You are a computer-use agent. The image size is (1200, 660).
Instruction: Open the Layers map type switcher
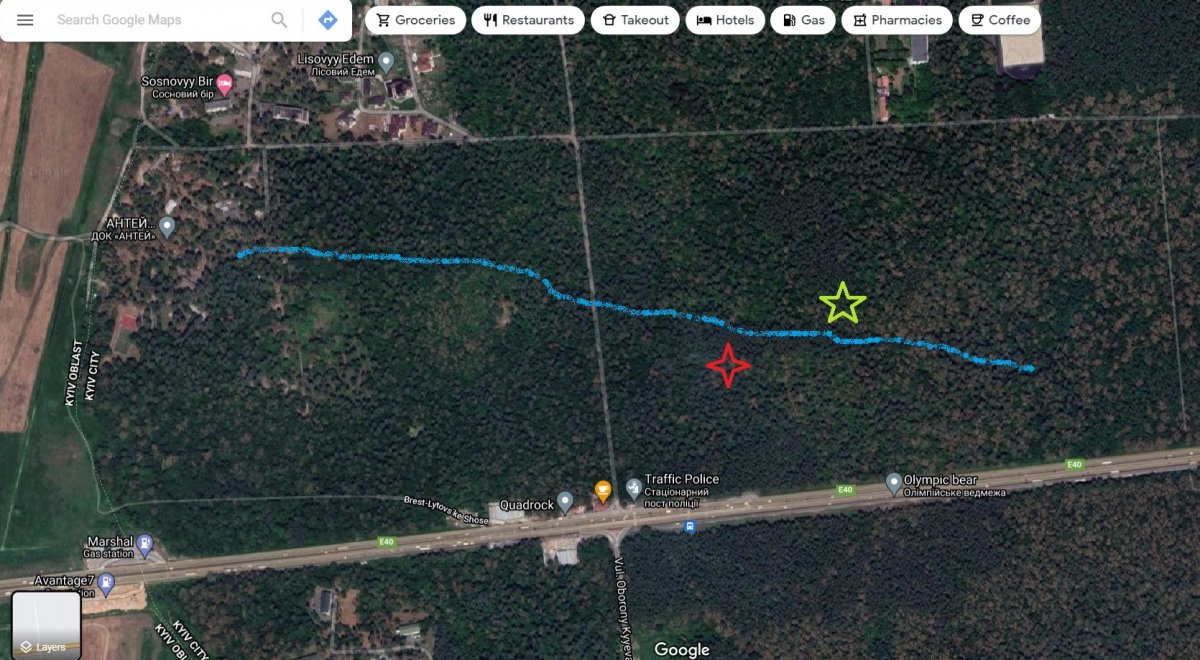45,625
